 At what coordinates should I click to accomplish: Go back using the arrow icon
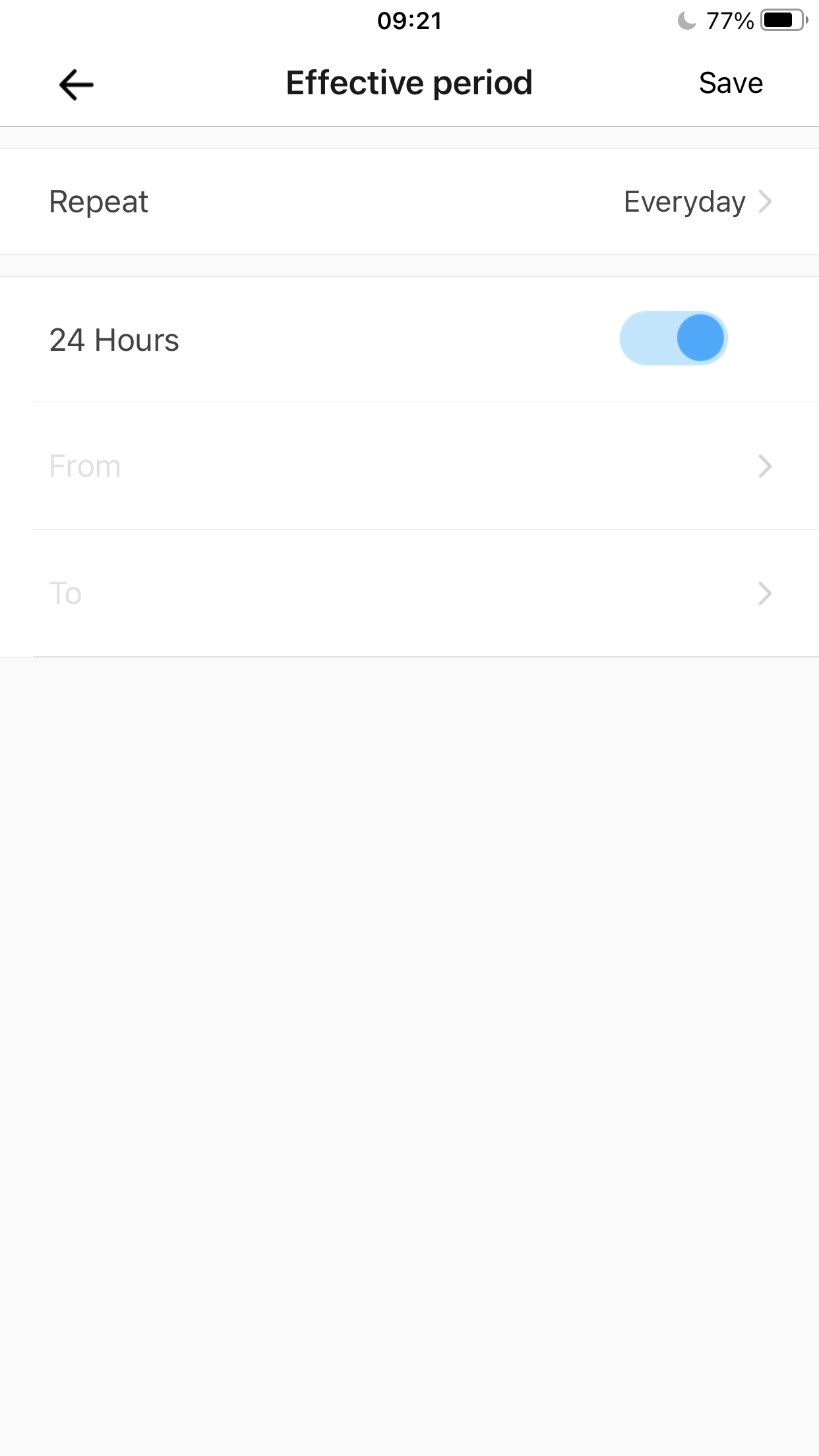tap(76, 84)
